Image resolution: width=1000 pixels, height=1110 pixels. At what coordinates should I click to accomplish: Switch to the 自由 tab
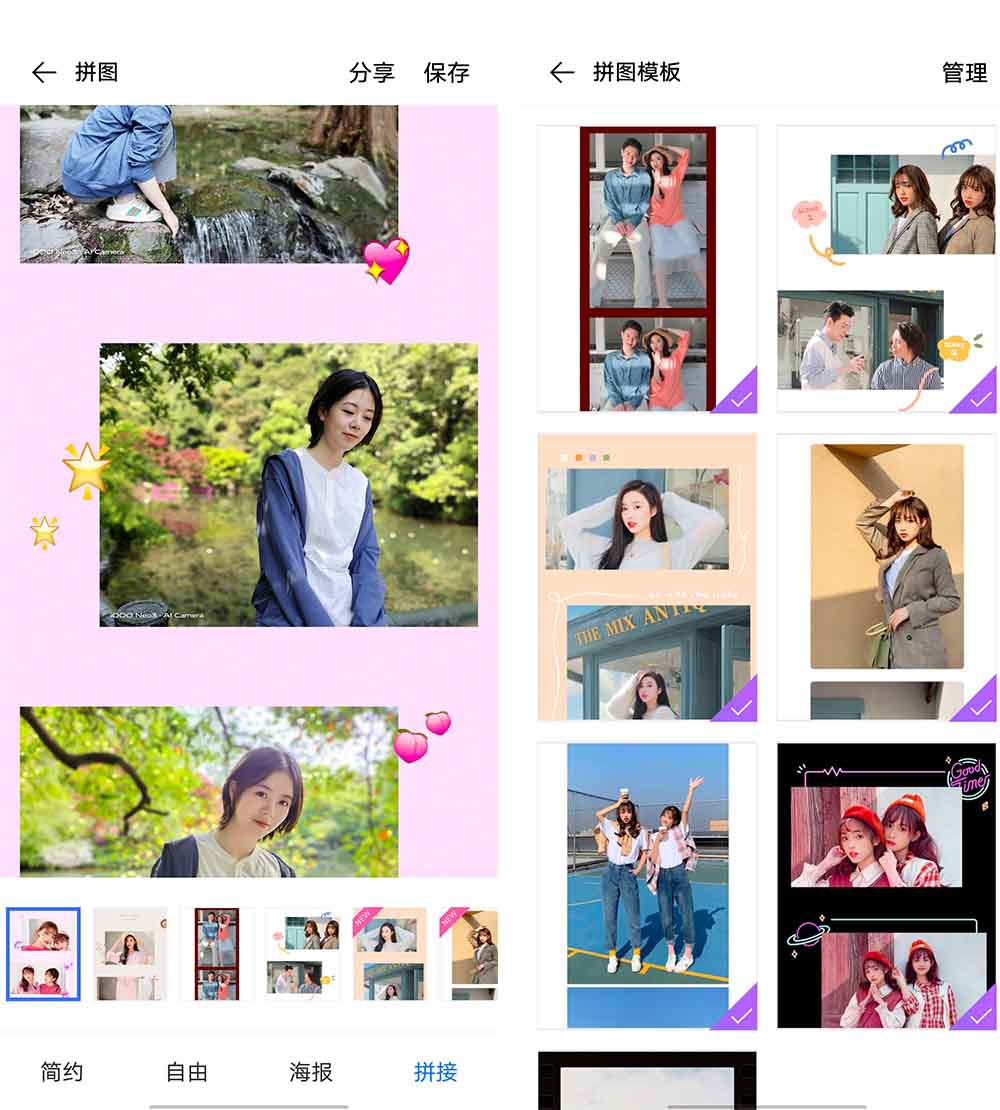[187, 1072]
